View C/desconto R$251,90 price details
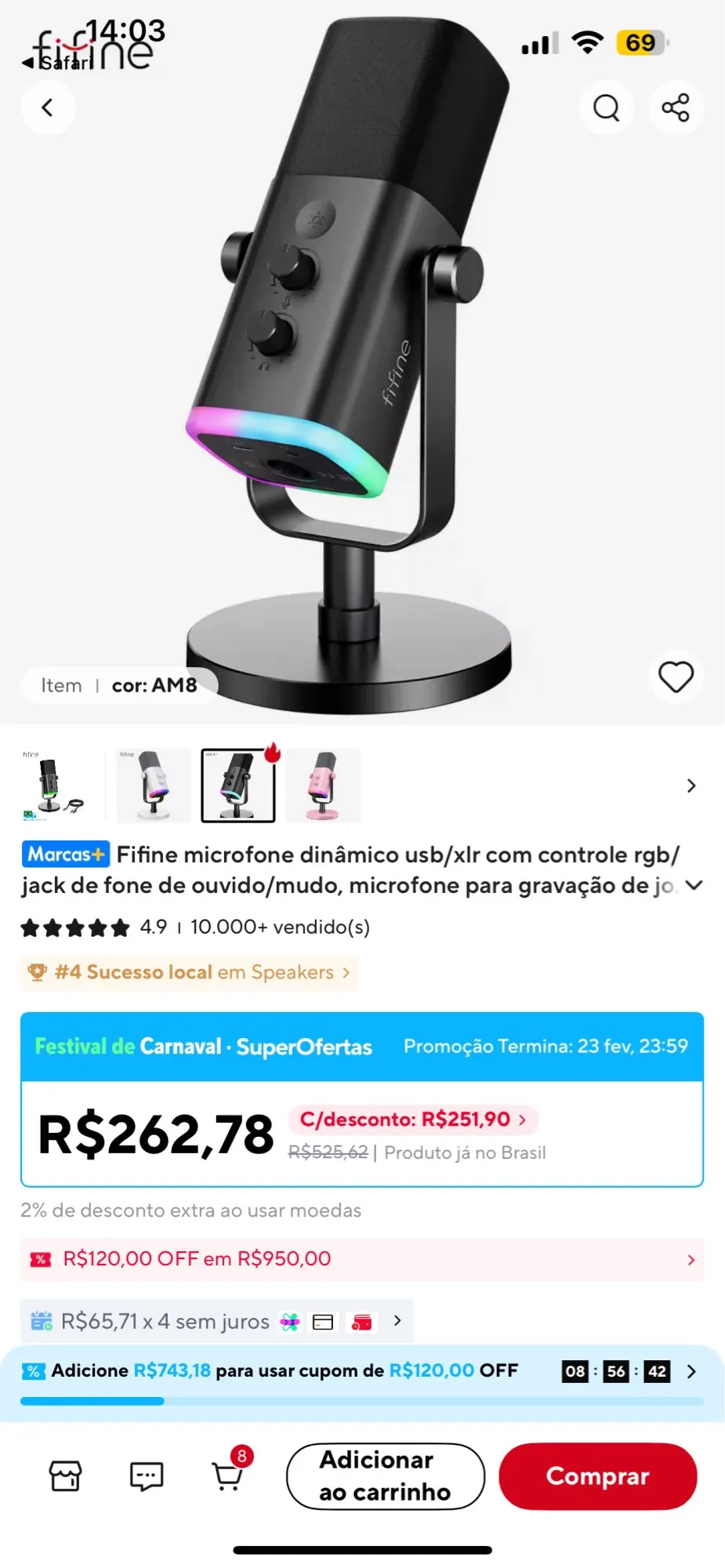 [x=413, y=1120]
